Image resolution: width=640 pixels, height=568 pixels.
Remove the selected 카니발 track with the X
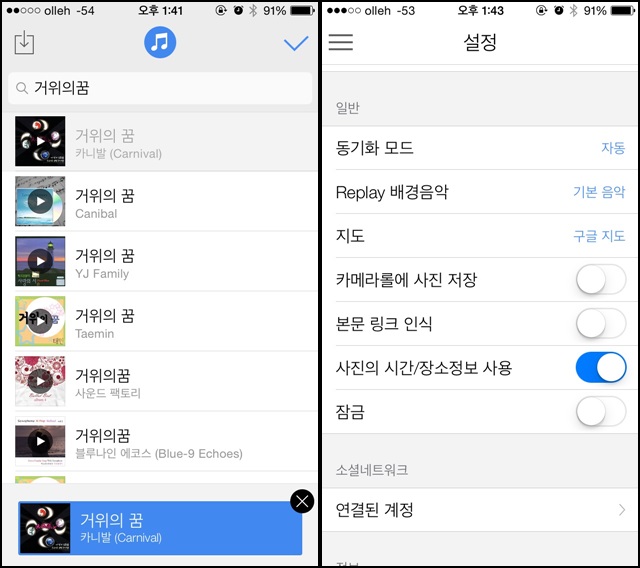coord(301,501)
